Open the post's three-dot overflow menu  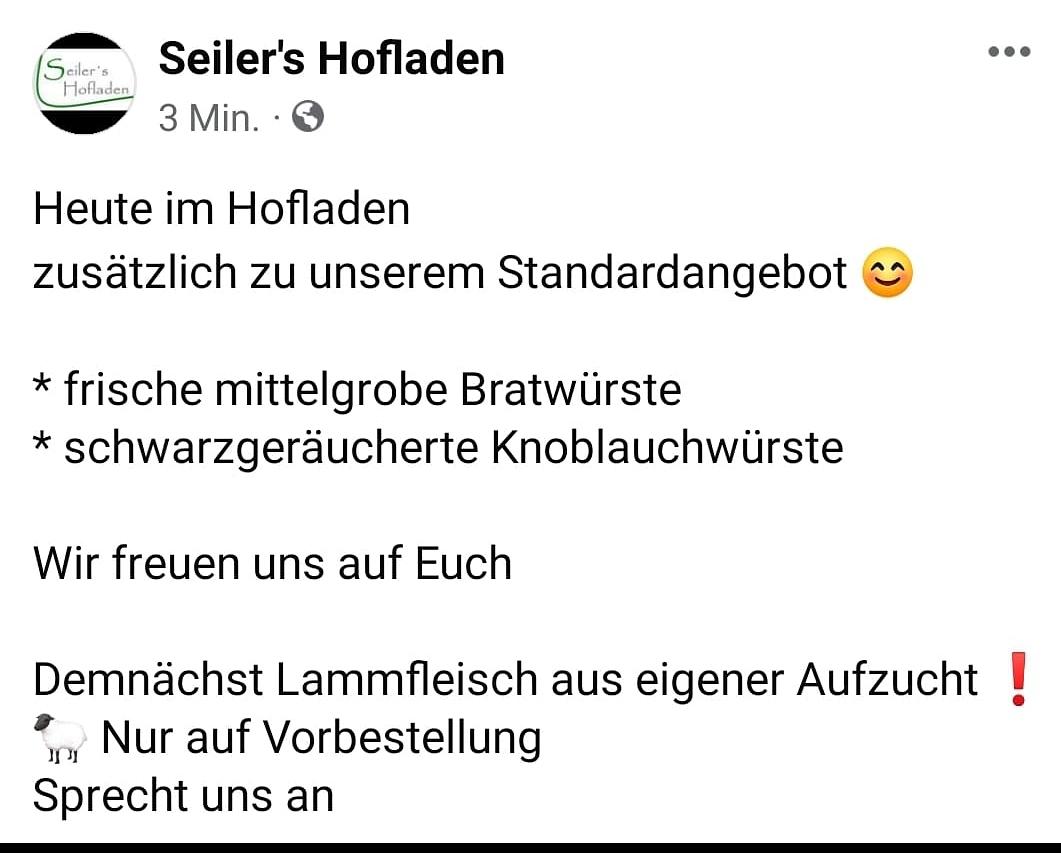1008,52
